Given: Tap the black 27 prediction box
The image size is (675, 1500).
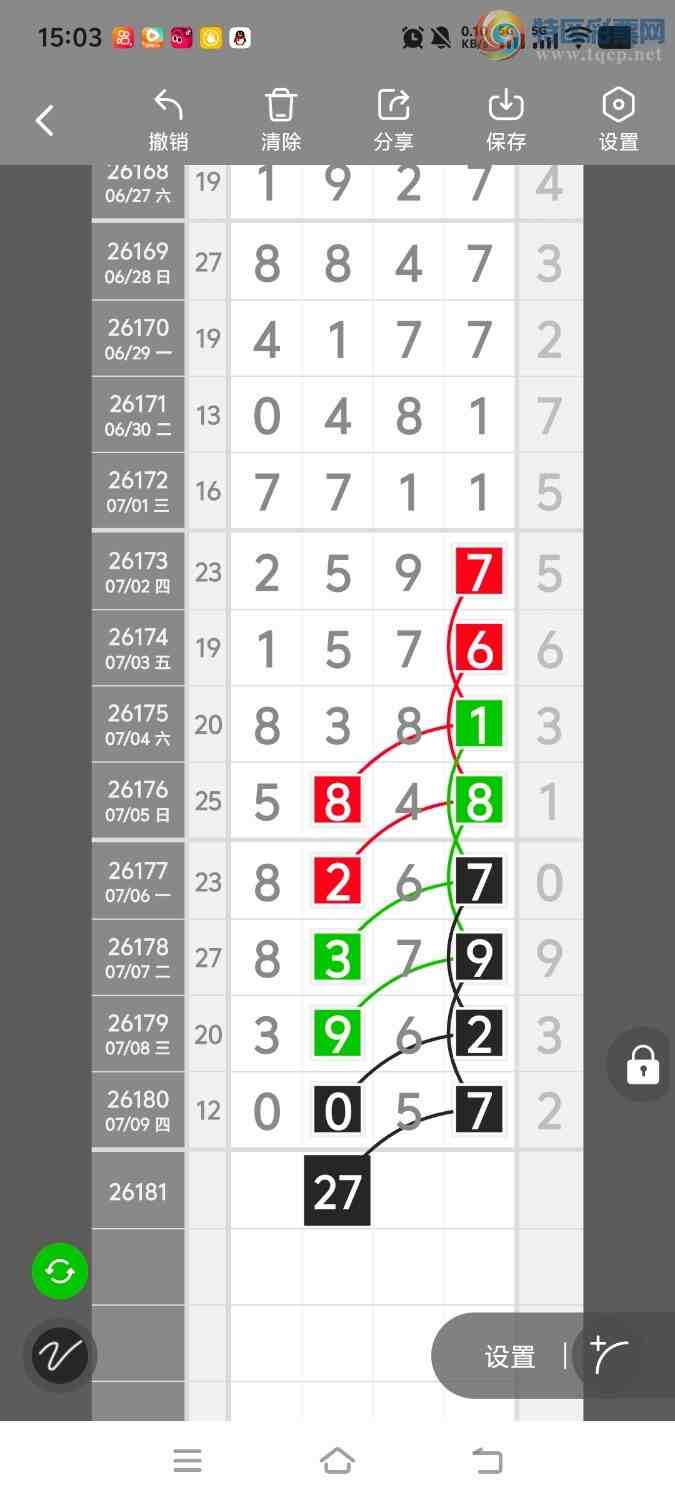Looking at the screenshot, I should (337, 1191).
